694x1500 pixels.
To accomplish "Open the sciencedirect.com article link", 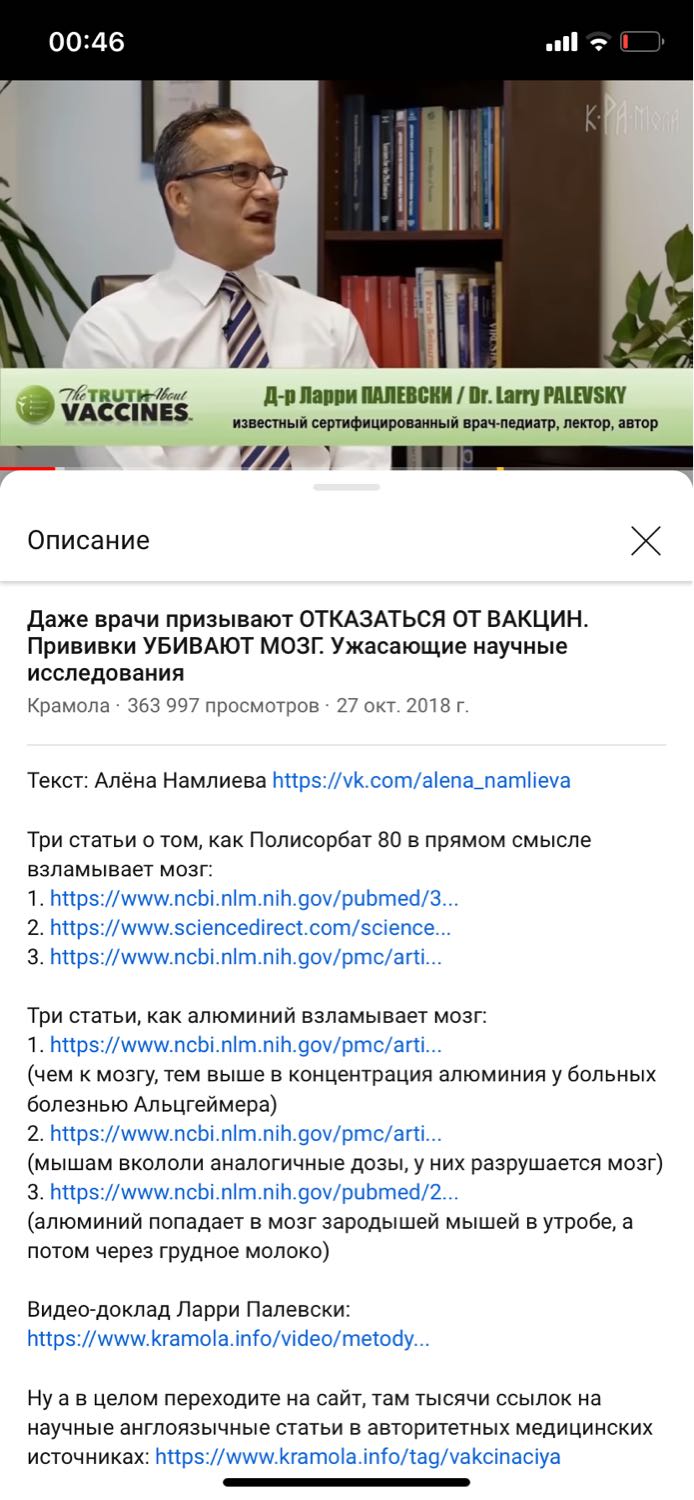I will point(250,927).
